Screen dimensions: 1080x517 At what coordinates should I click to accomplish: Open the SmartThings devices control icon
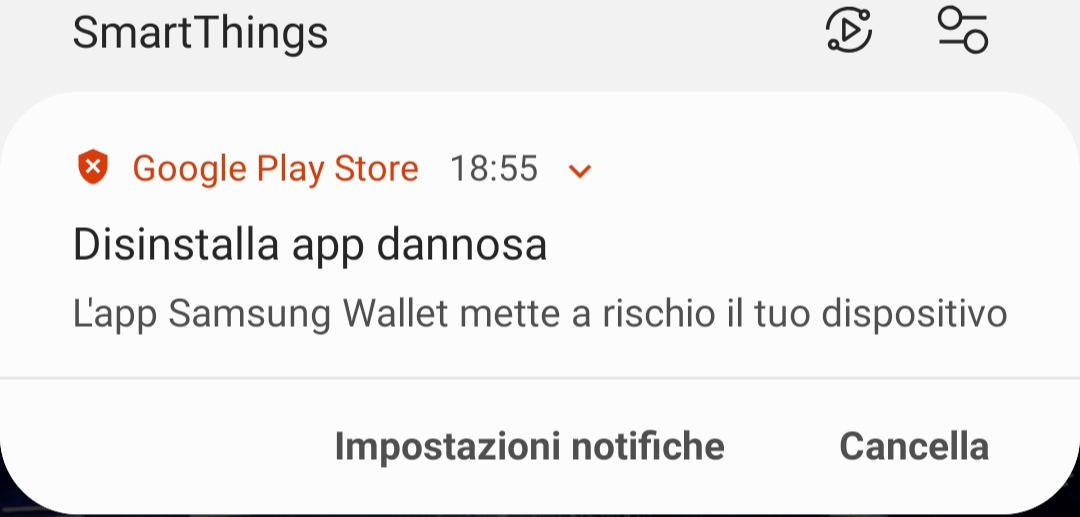tap(962, 30)
